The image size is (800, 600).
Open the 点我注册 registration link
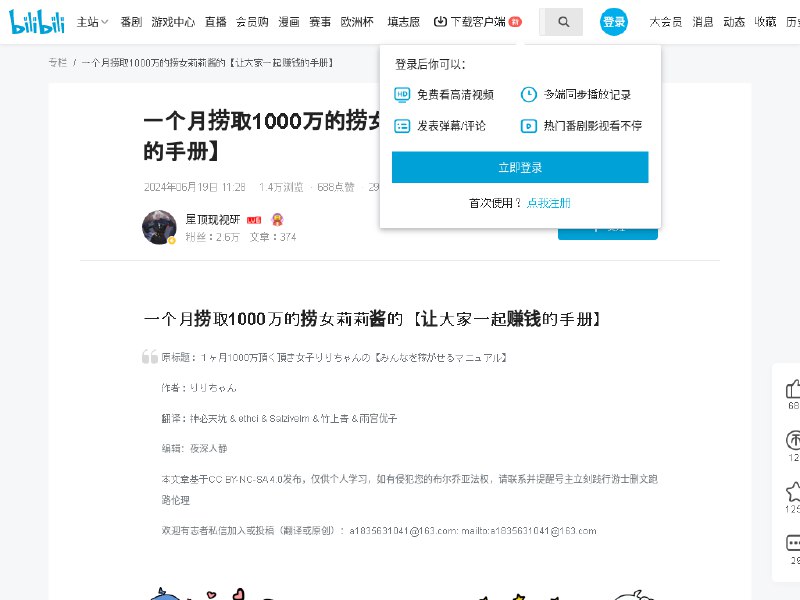tap(548, 203)
